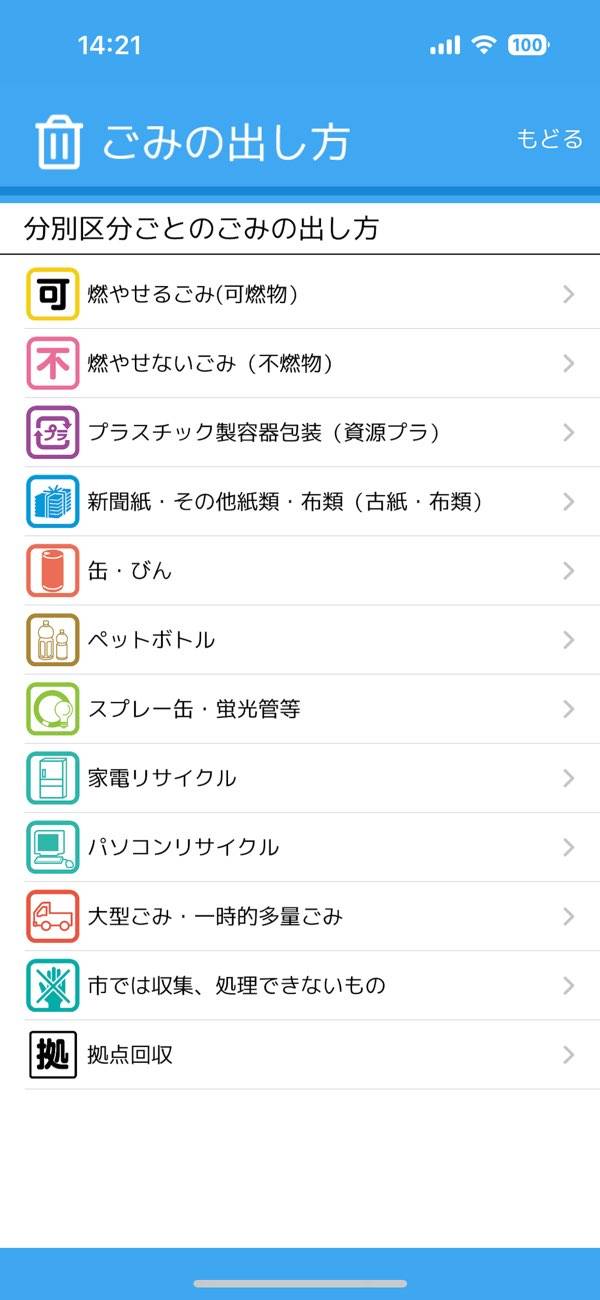Image resolution: width=600 pixels, height=1300 pixels.
Task: View 拠点回収 information
Action: pyautogui.click(x=300, y=1055)
